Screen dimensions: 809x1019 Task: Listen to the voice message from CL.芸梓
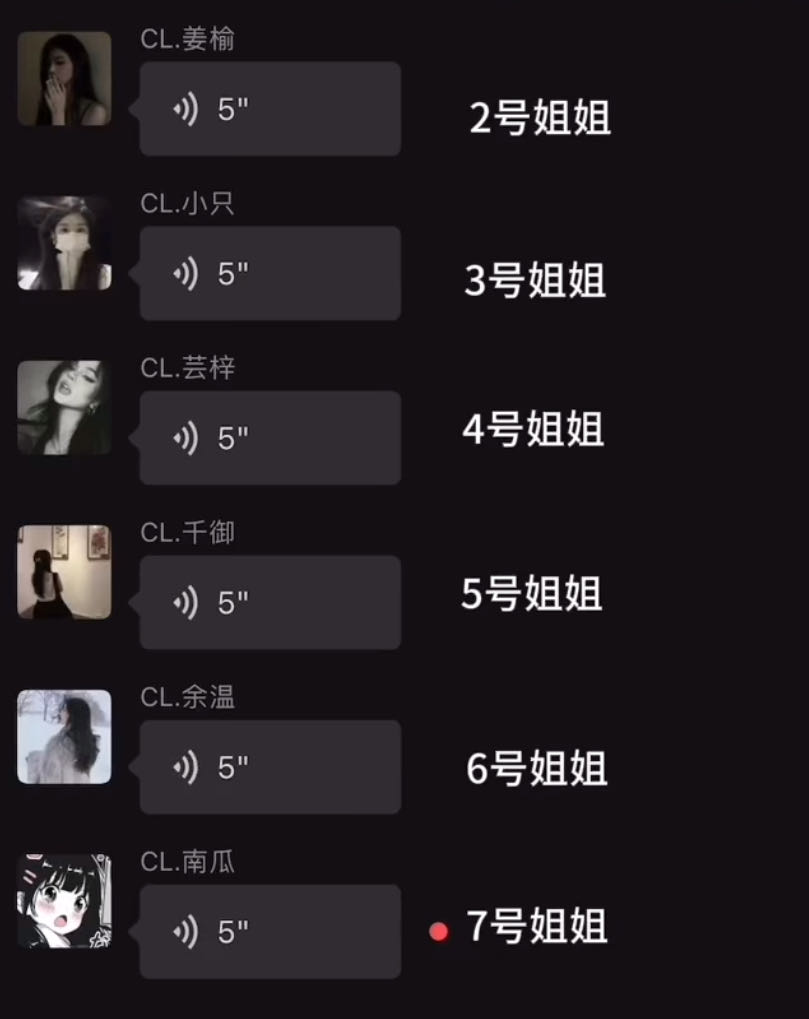point(270,438)
